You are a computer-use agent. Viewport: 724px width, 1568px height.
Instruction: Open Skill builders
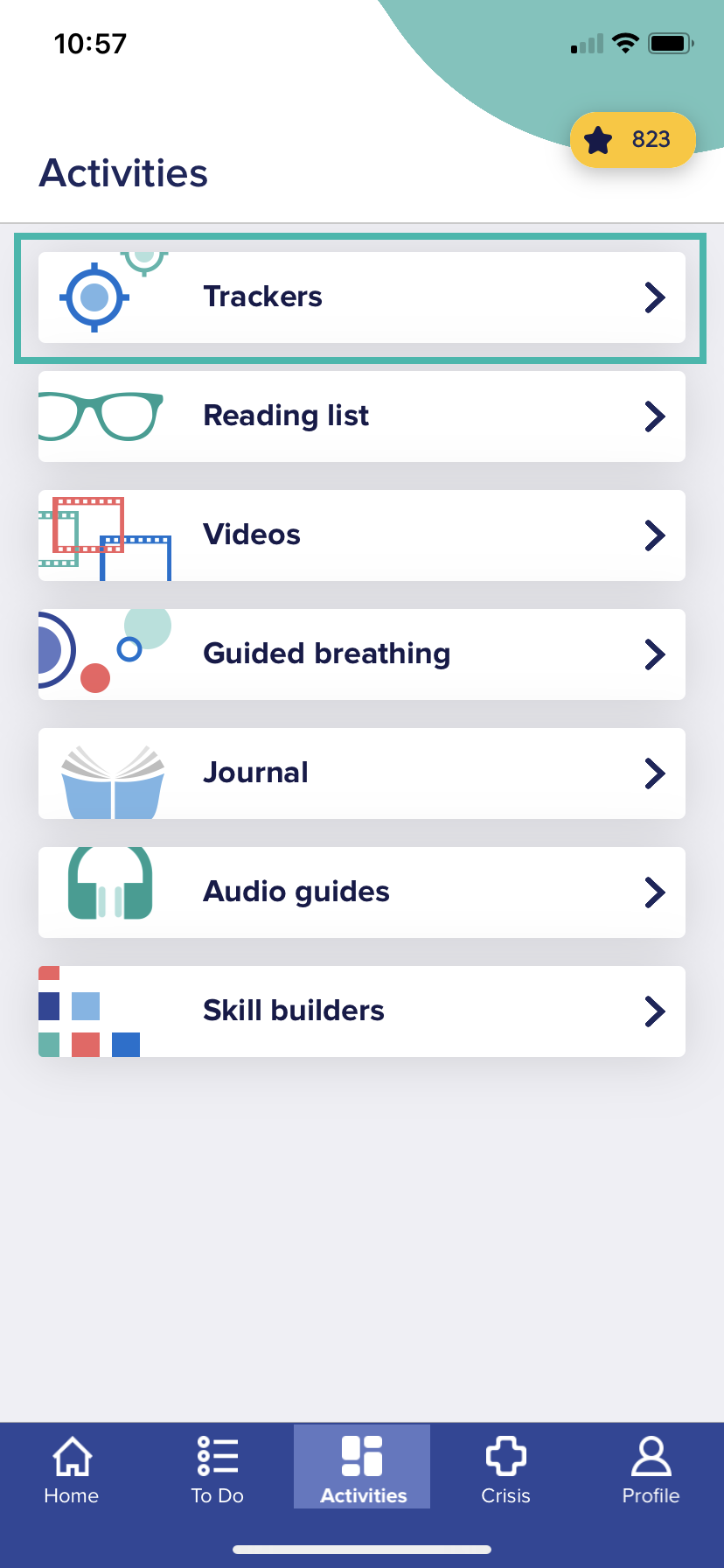tap(362, 1011)
